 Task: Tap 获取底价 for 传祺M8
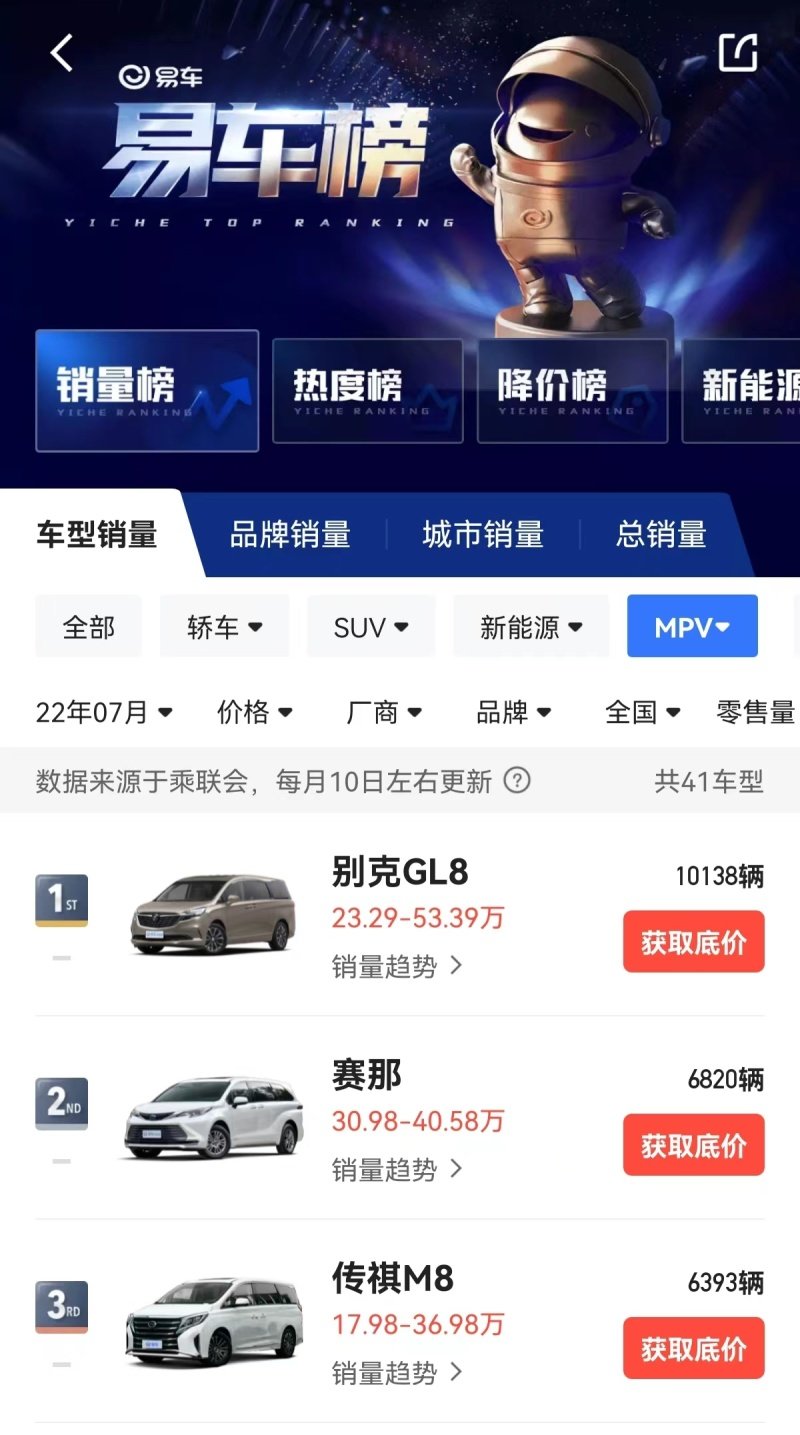693,1348
